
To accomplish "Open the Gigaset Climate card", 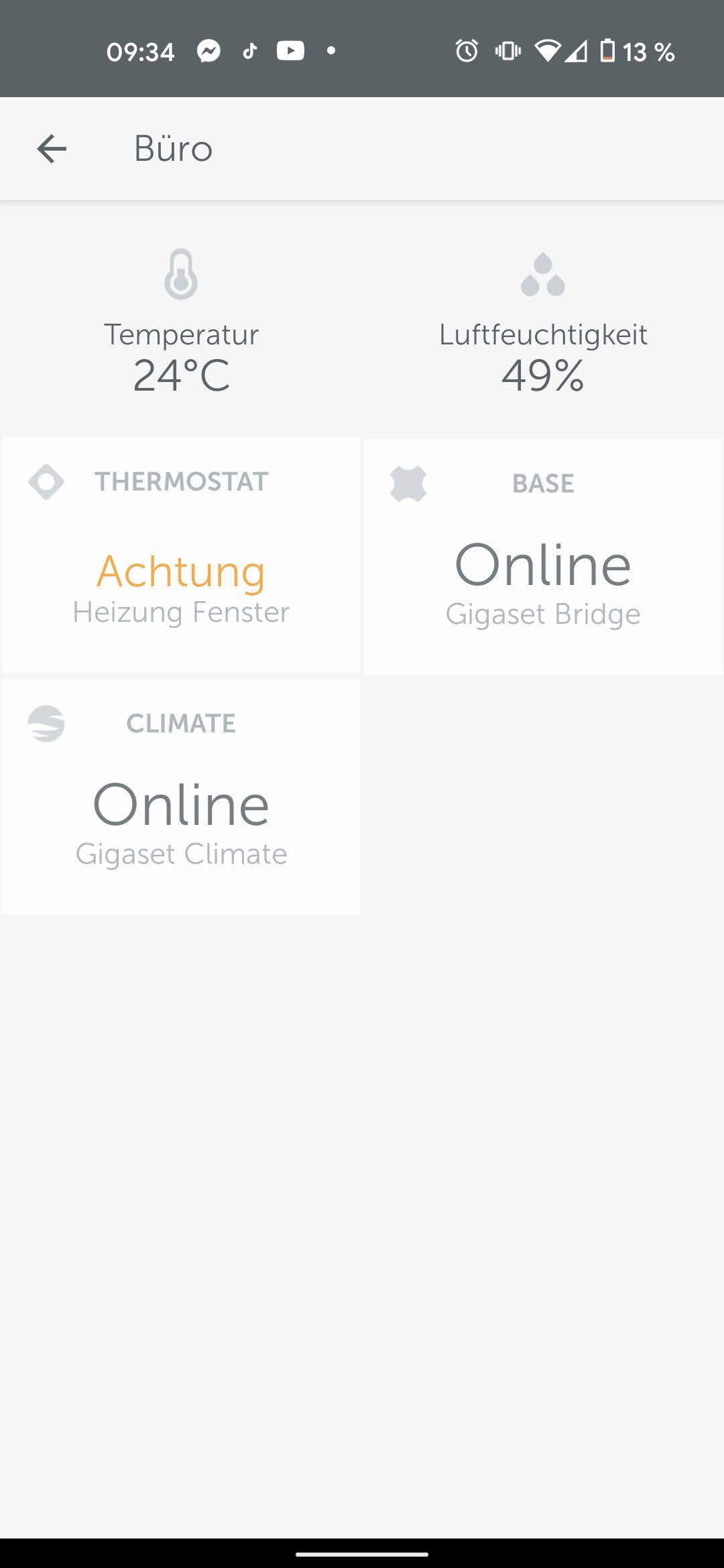I will point(181,797).
